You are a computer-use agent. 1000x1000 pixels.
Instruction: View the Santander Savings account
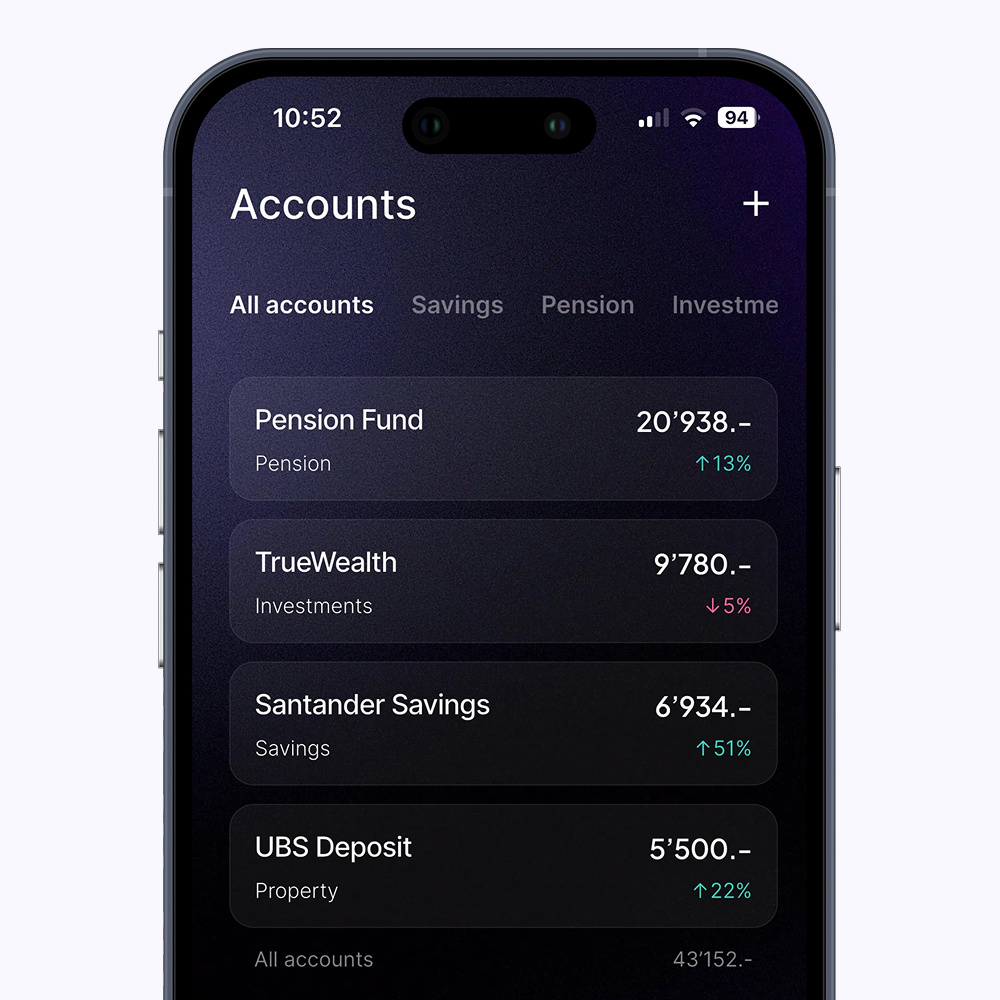pos(503,724)
